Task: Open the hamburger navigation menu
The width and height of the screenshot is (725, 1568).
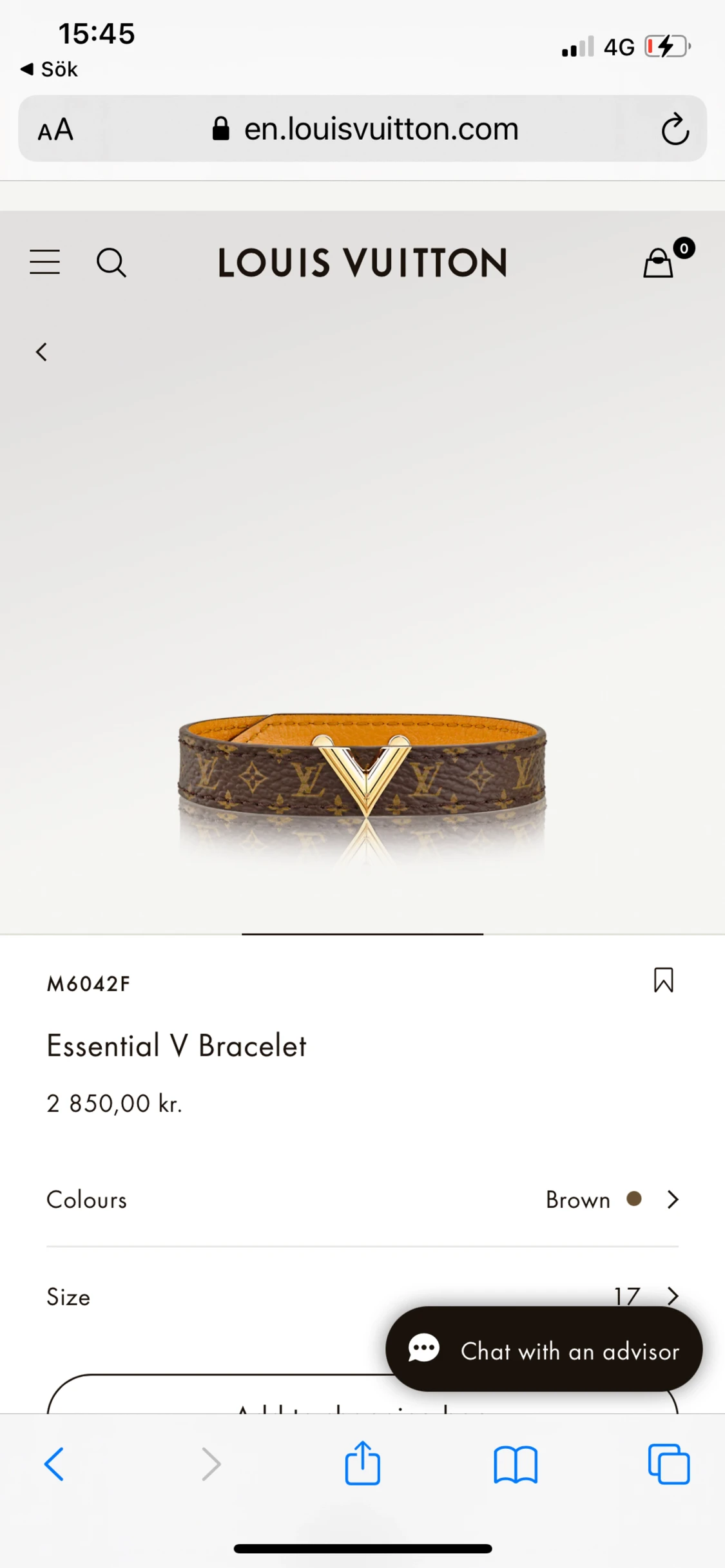Action: pyautogui.click(x=44, y=262)
